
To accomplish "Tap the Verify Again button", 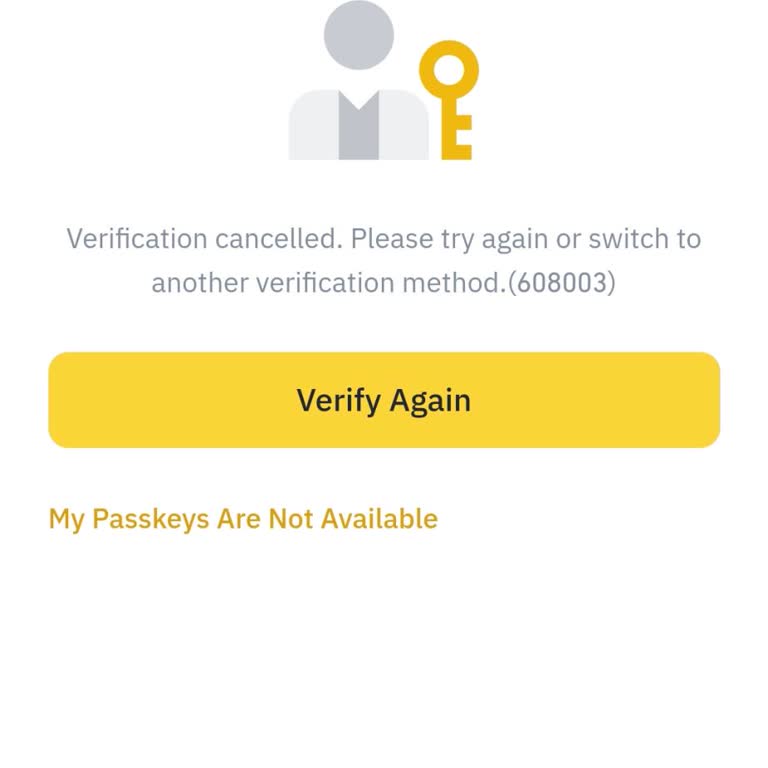I will [x=384, y=400].
